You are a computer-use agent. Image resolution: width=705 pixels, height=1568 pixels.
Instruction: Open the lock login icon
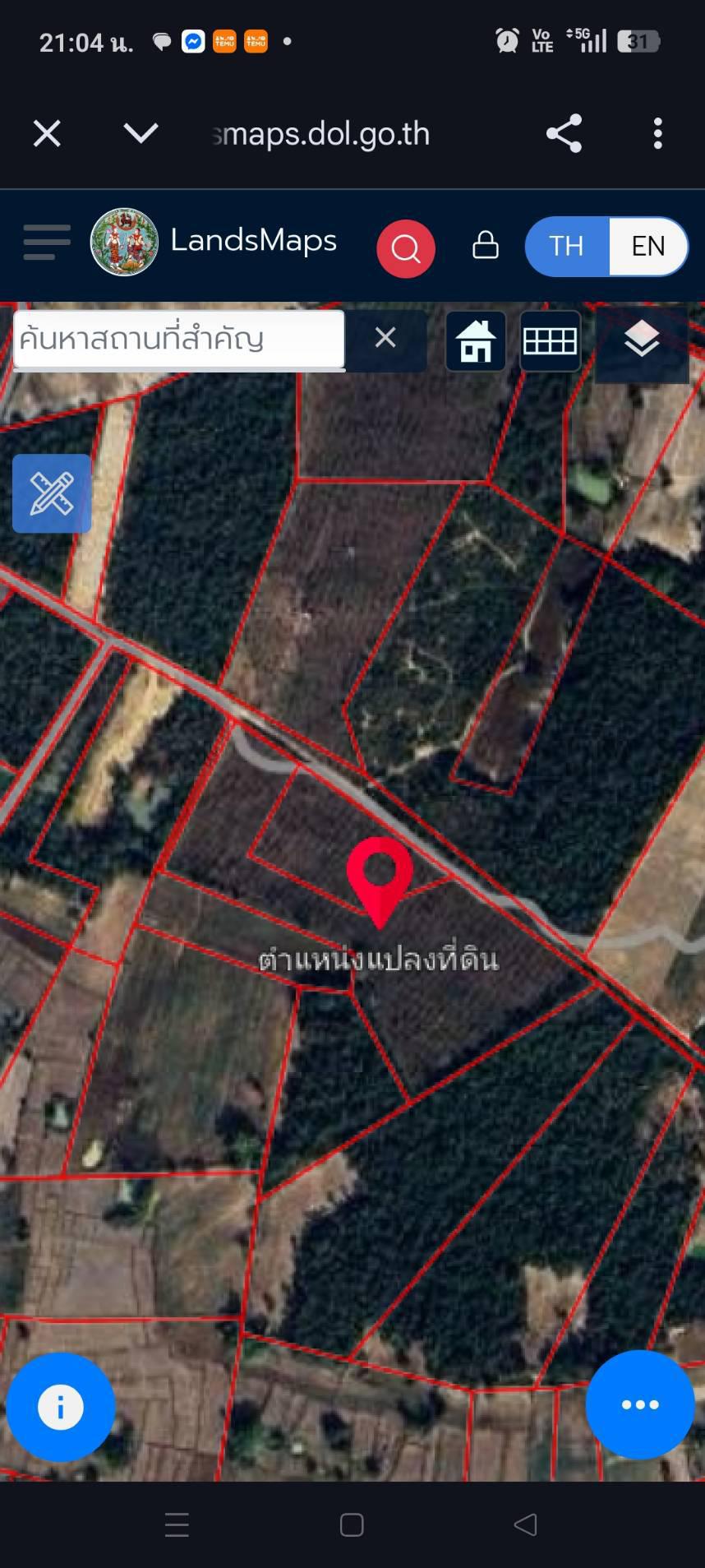(x=486, y=245)
